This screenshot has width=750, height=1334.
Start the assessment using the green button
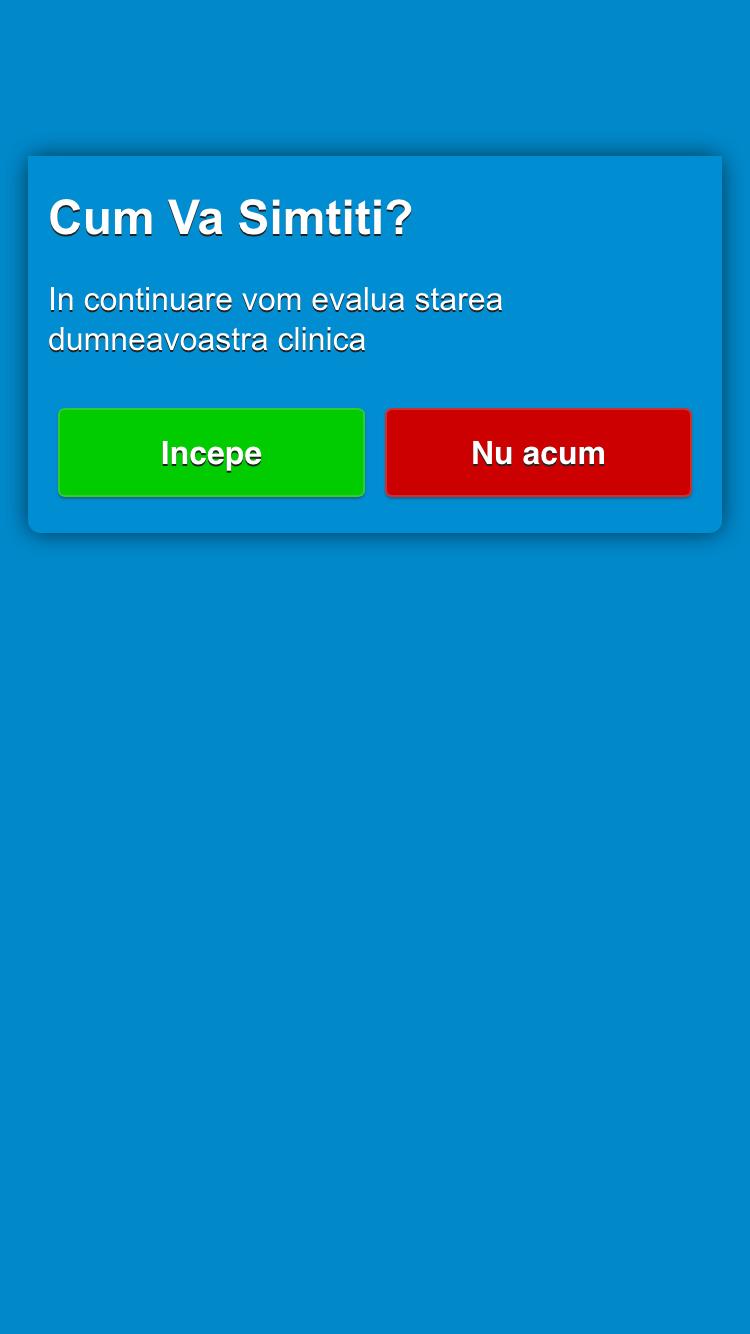click(211, 452)
